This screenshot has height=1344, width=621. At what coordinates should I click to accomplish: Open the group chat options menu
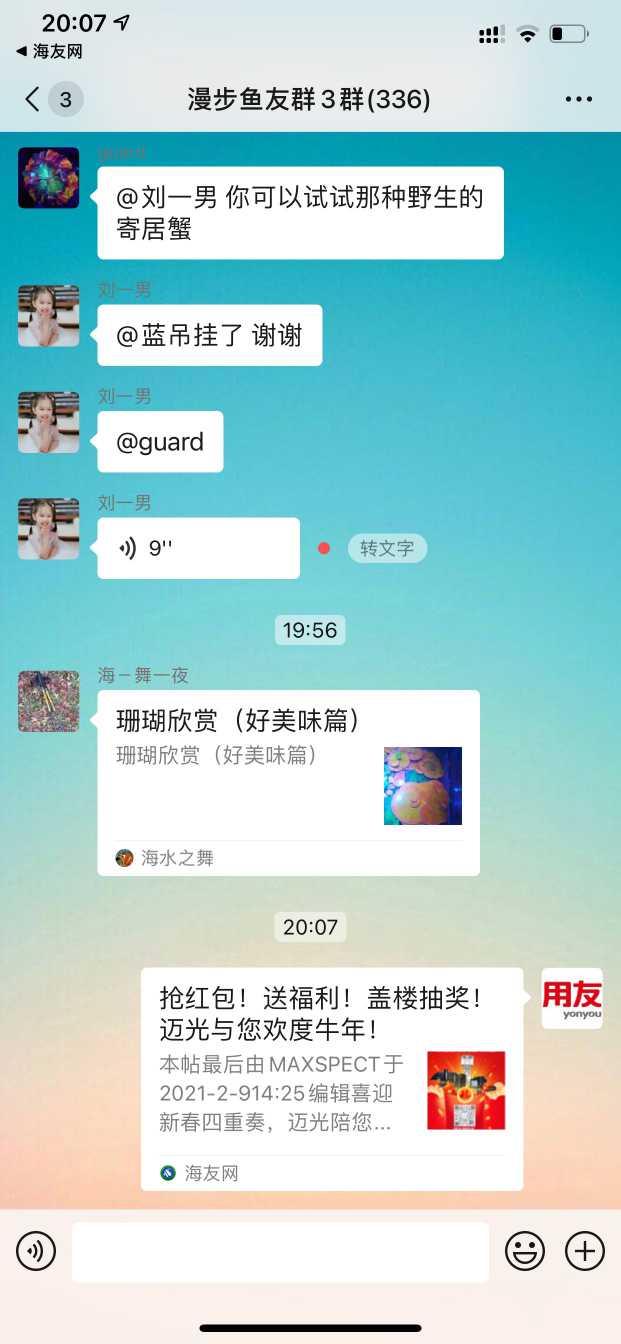579,99
